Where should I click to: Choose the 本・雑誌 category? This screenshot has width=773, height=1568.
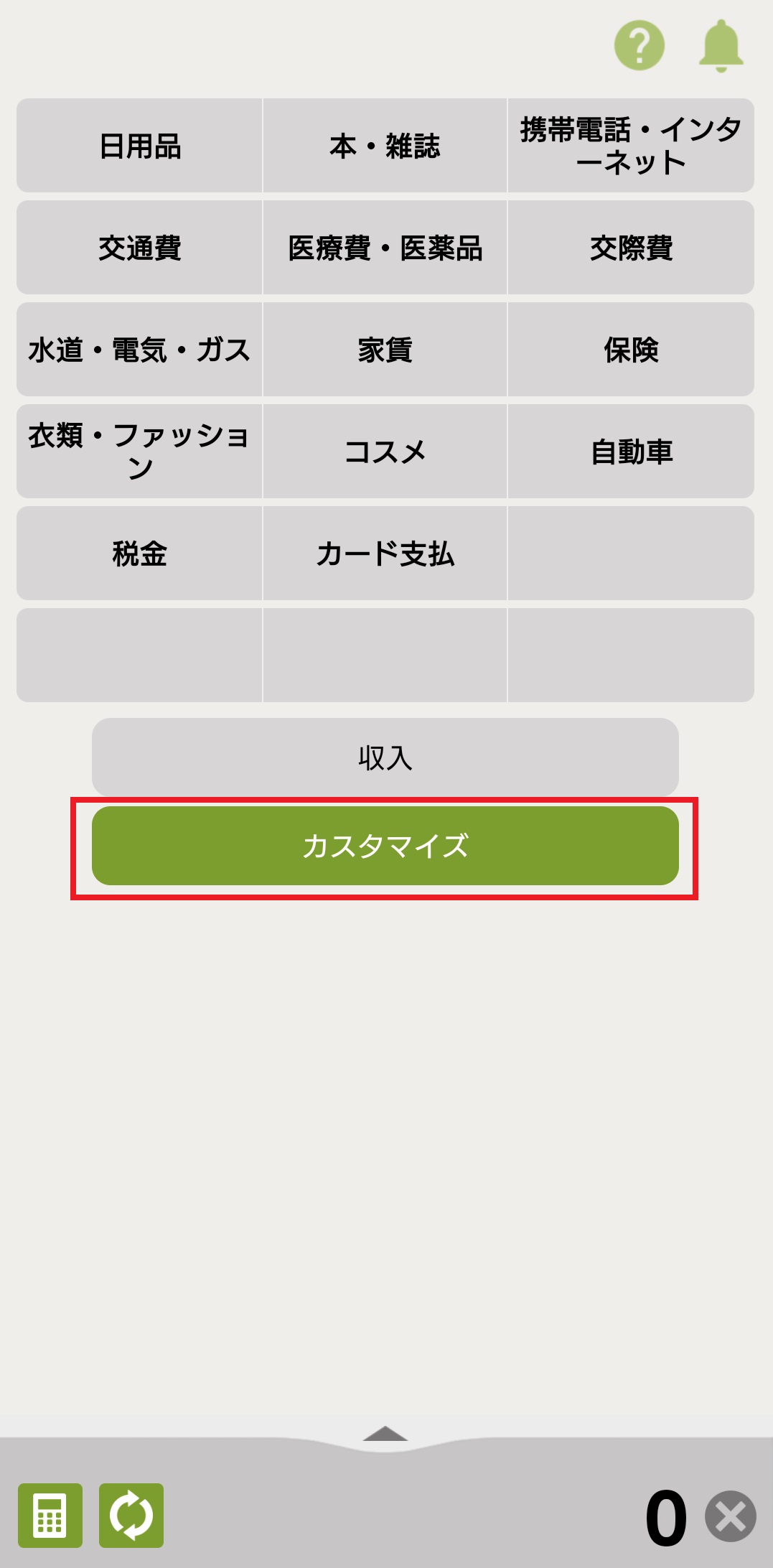click(385, 146)
